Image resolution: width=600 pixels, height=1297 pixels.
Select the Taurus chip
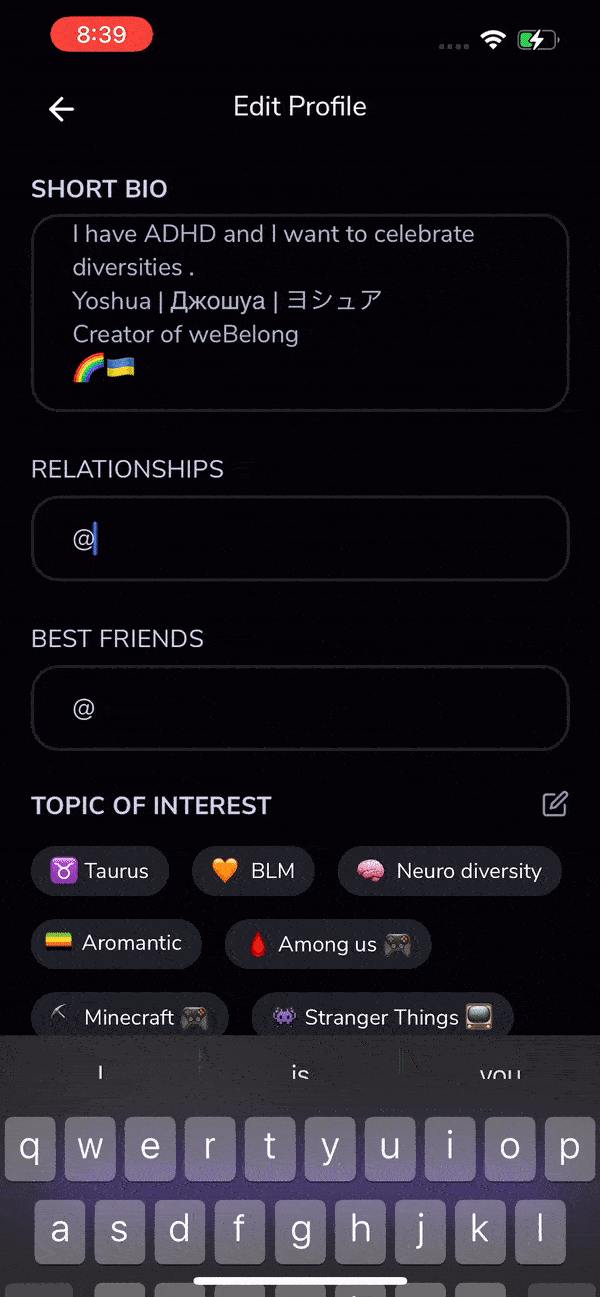(100, 871)
